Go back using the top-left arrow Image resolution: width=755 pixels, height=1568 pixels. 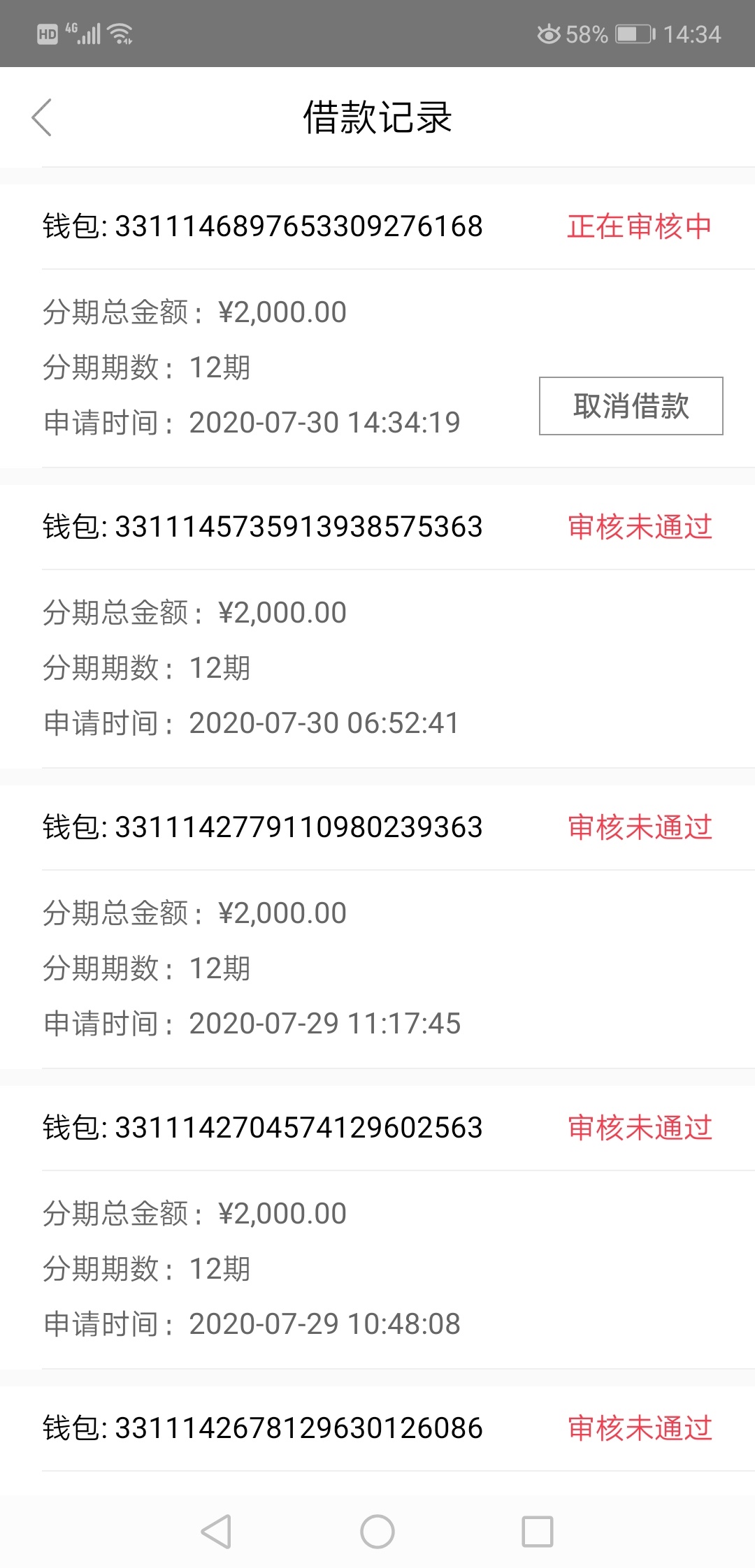(x=42, y=117)
